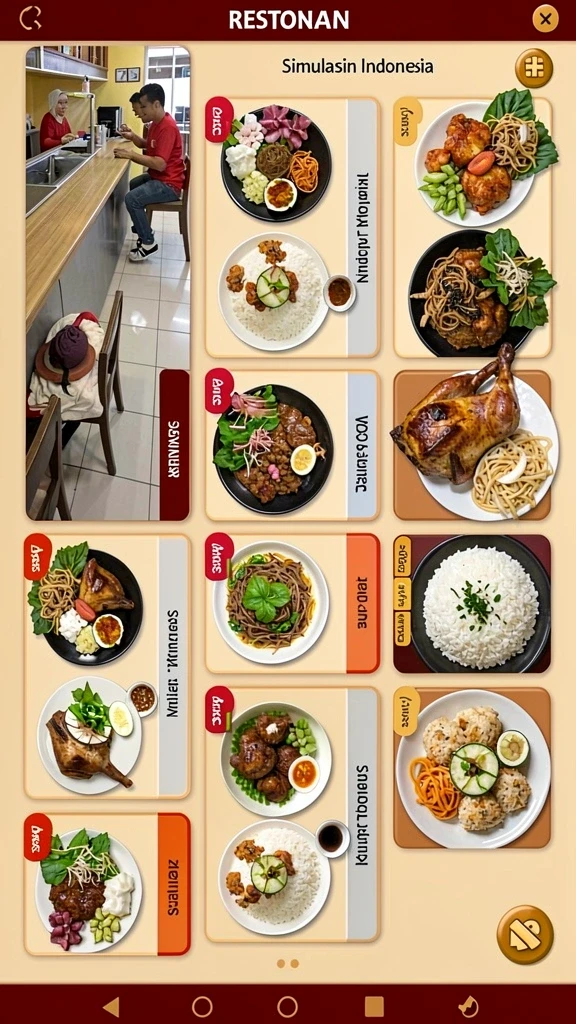576x1024 pixels.
Task: Select the whole roasted chicken with noodles card
Action: 472,445
